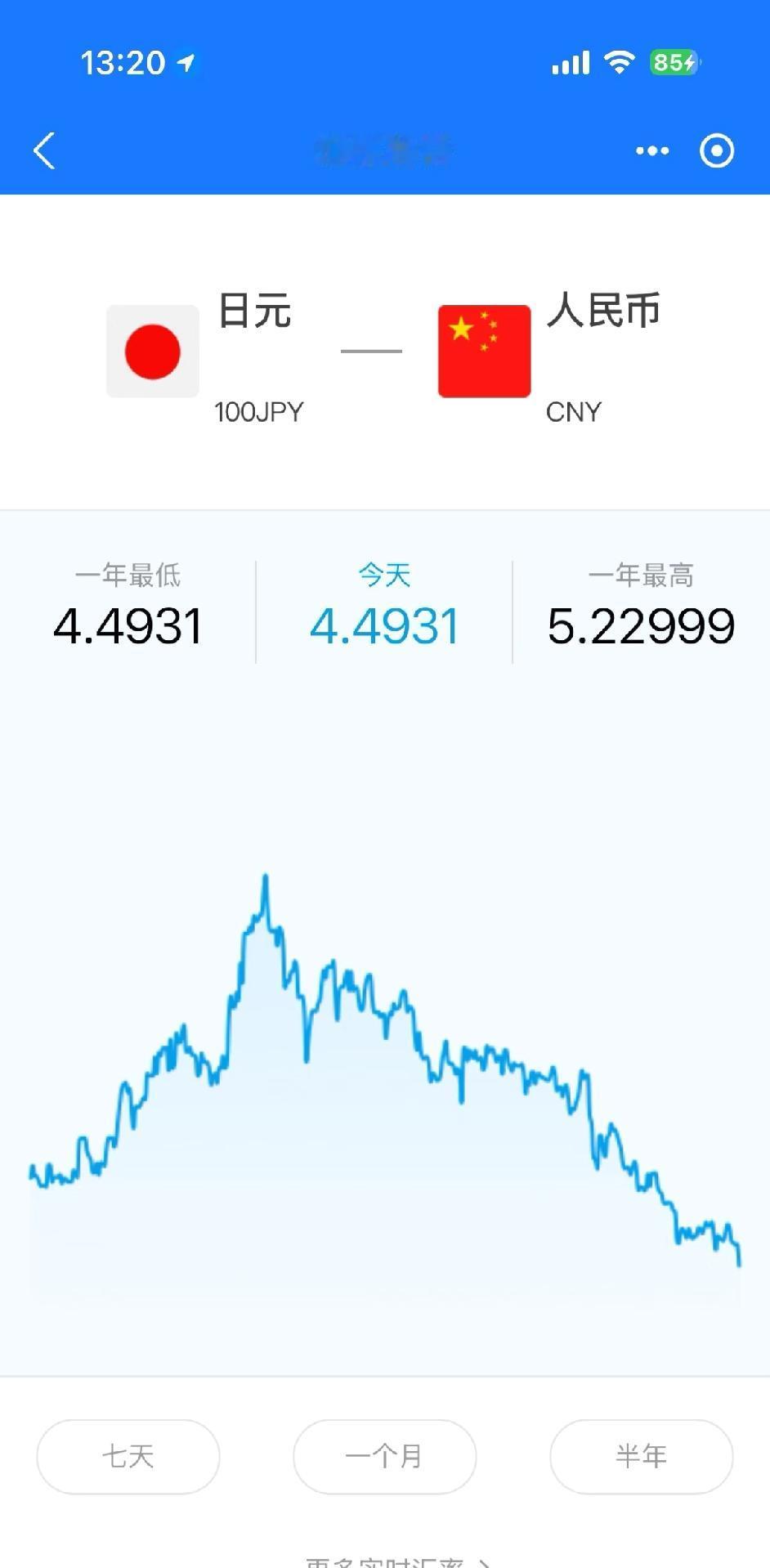
Task: Click the 一年最低 value 4.4931
Action: pos(128,625)
